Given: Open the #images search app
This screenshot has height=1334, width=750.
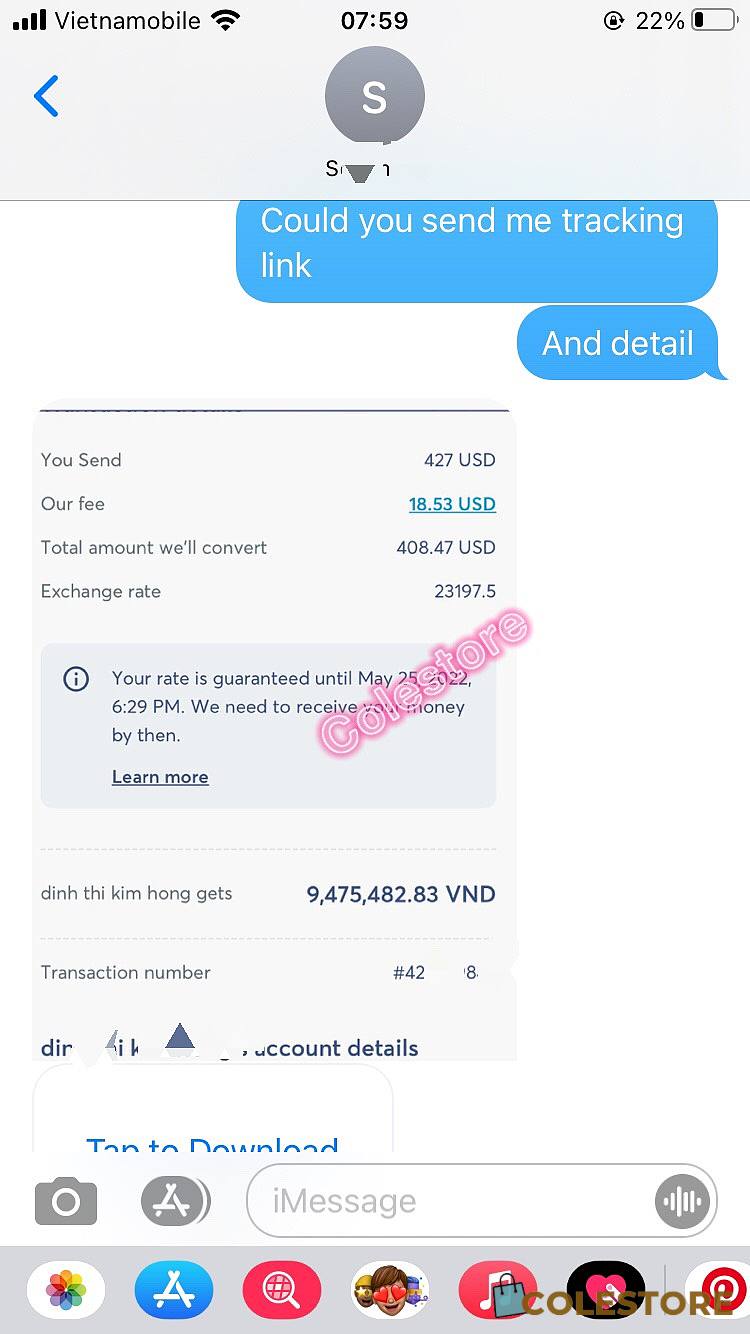Looking at the screenshot, I should point(282,1291).
